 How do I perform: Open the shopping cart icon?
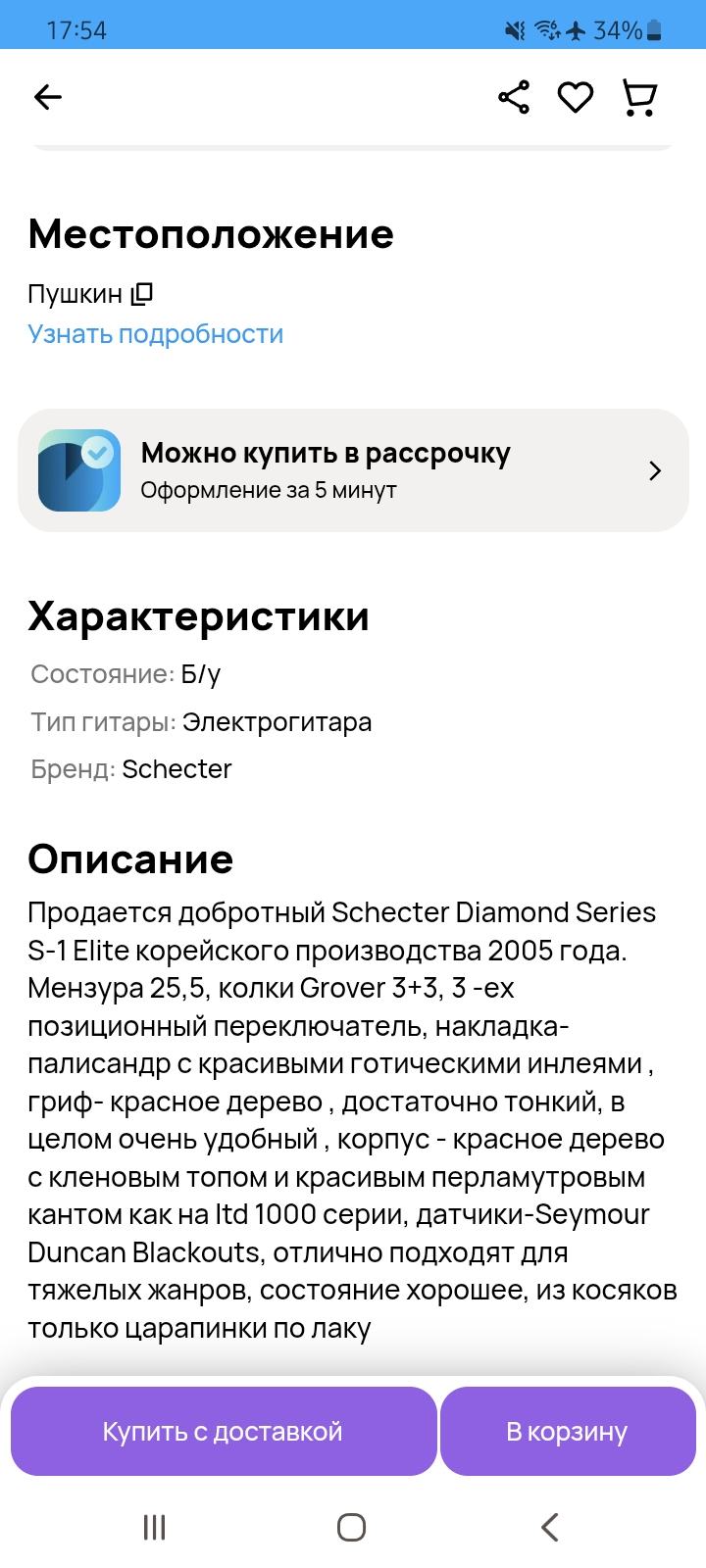pyautogui.click(x=639, y=97)
